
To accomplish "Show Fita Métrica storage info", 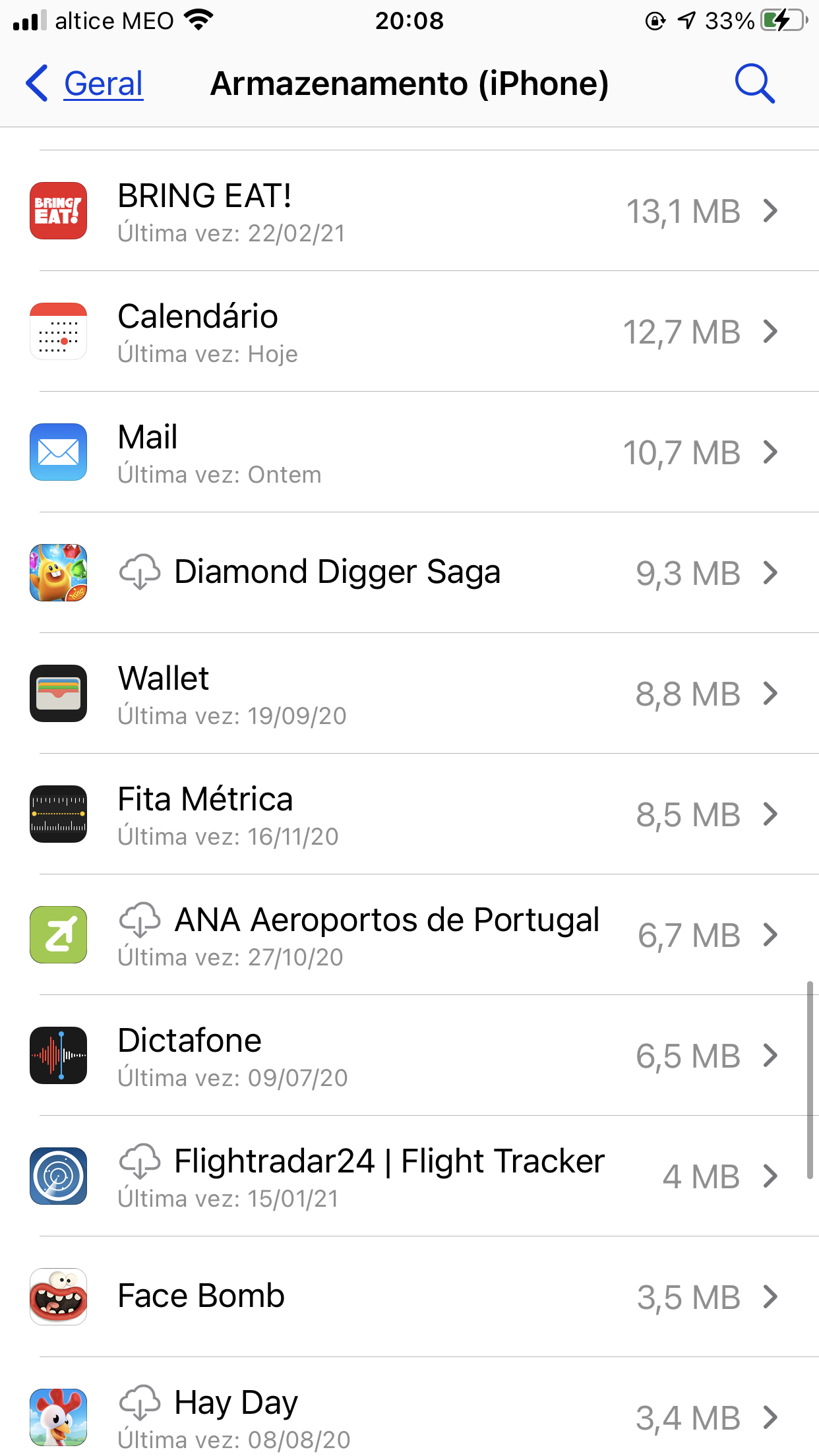I will [x=409, y=814].
